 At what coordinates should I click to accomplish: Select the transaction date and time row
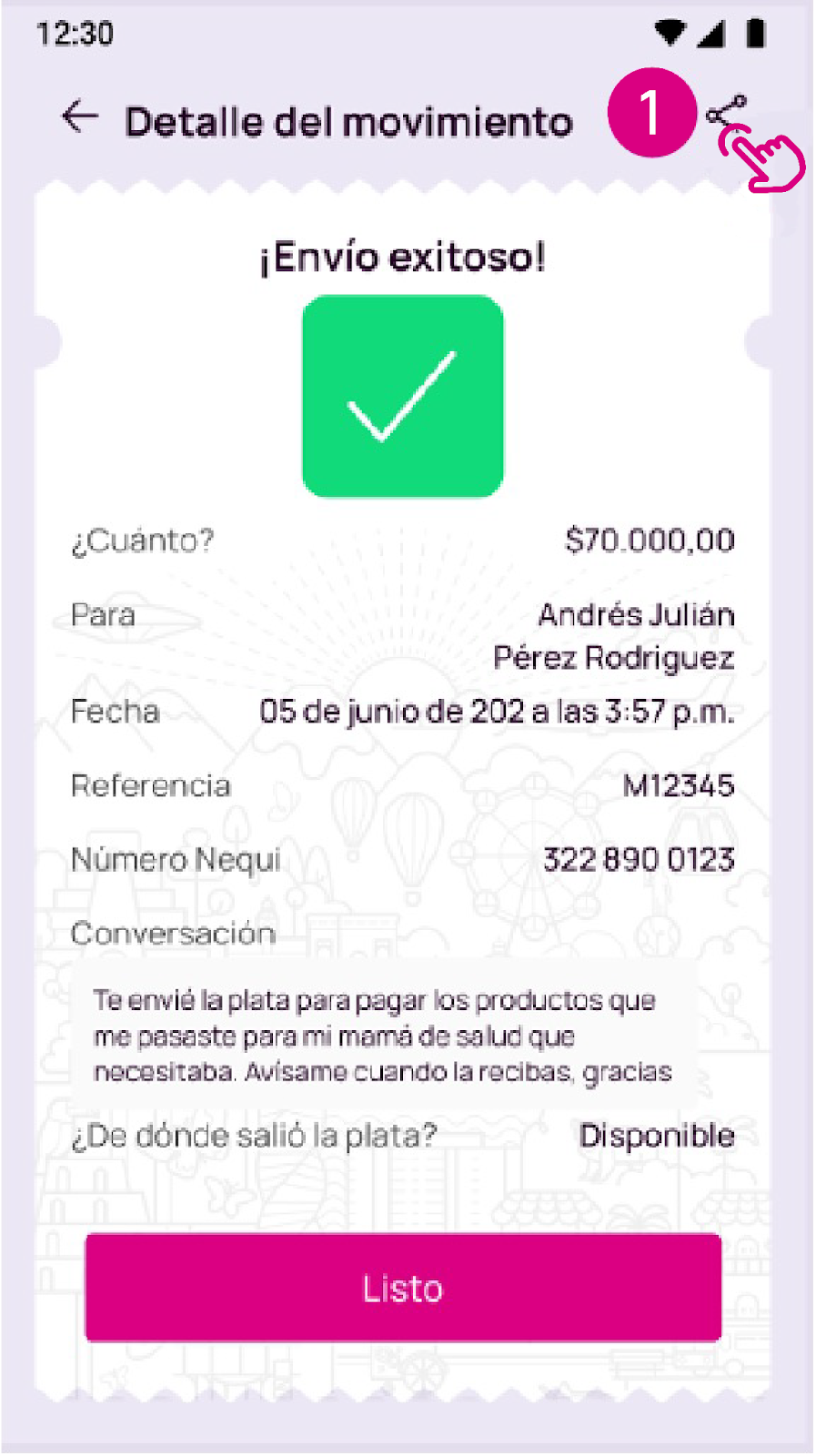click(x=497, y=712)
